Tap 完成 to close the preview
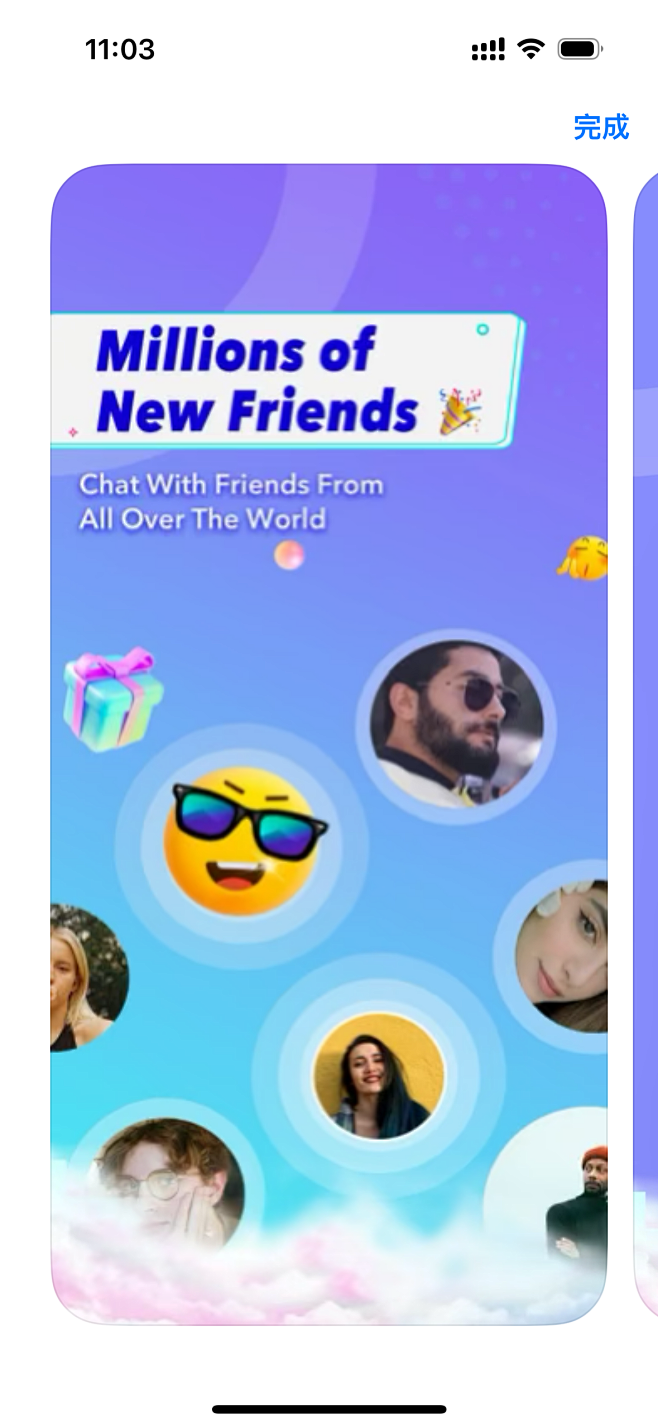The image size is (658, 1427). coord(601,127)
